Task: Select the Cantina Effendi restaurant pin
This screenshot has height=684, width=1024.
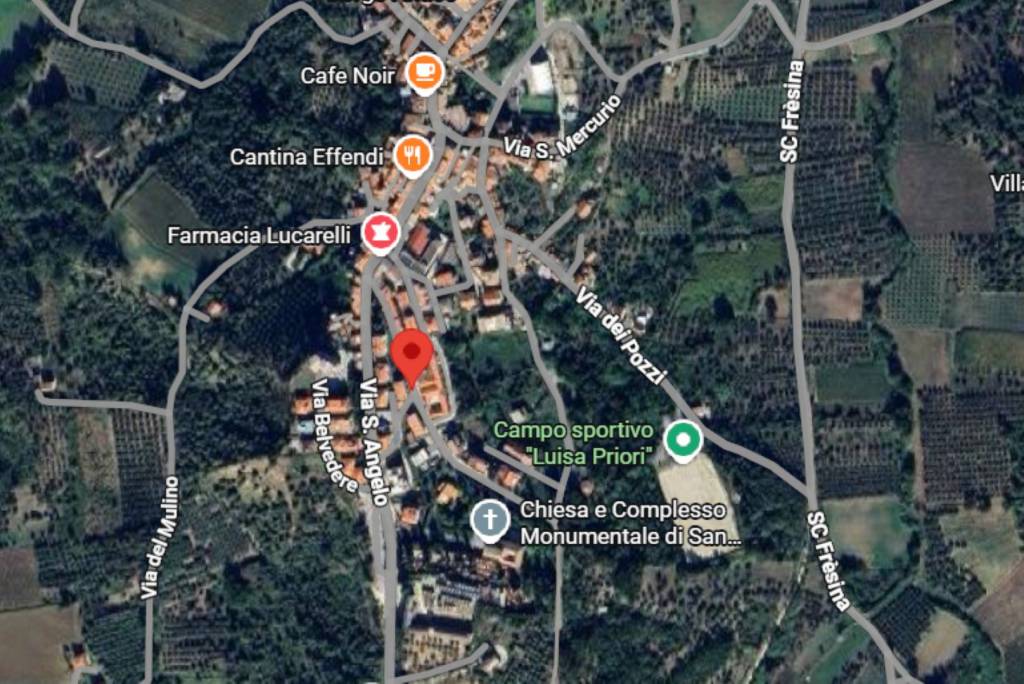Action: pos(412,153)
